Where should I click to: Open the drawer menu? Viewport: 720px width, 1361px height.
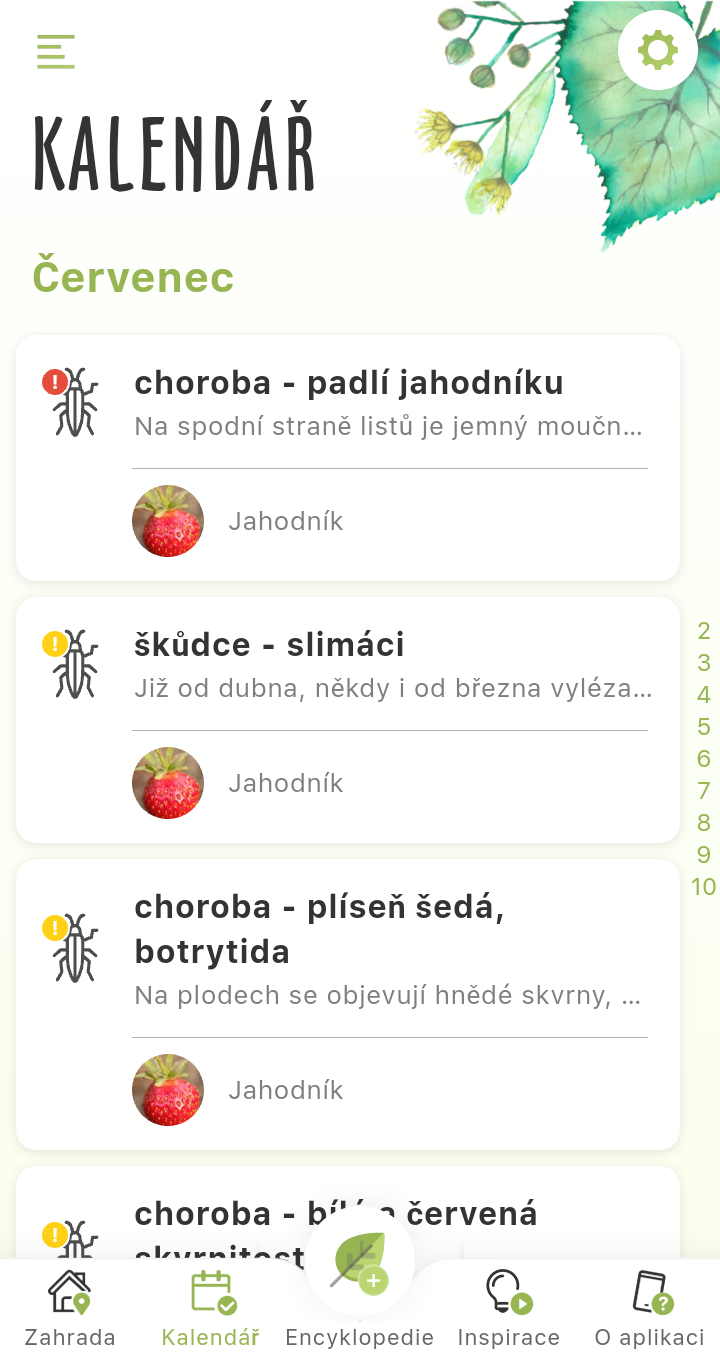click(x=56, y=52)
